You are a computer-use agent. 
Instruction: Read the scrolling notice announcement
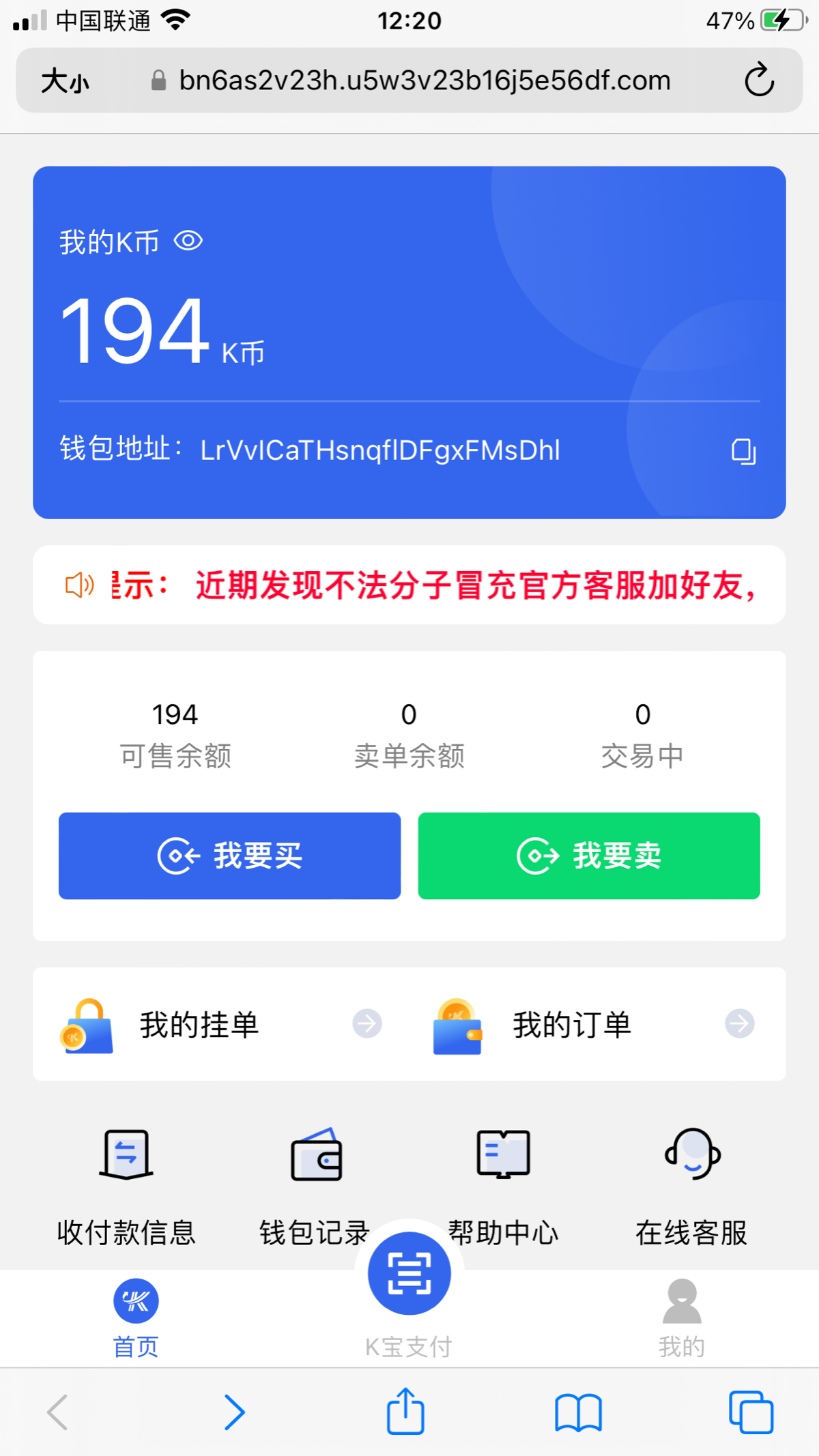[437, 585]
